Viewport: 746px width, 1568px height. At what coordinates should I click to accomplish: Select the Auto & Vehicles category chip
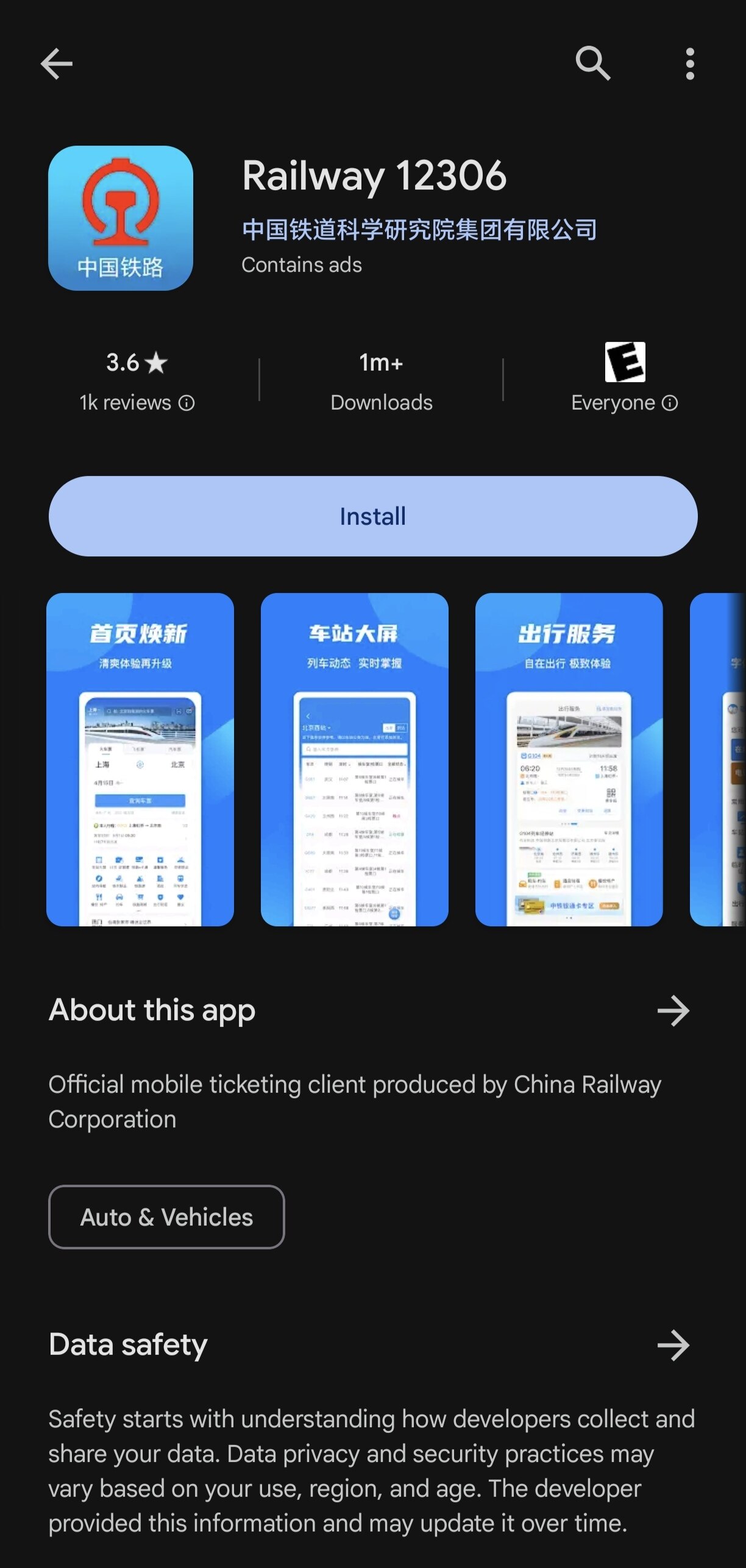click(166, 1217)
